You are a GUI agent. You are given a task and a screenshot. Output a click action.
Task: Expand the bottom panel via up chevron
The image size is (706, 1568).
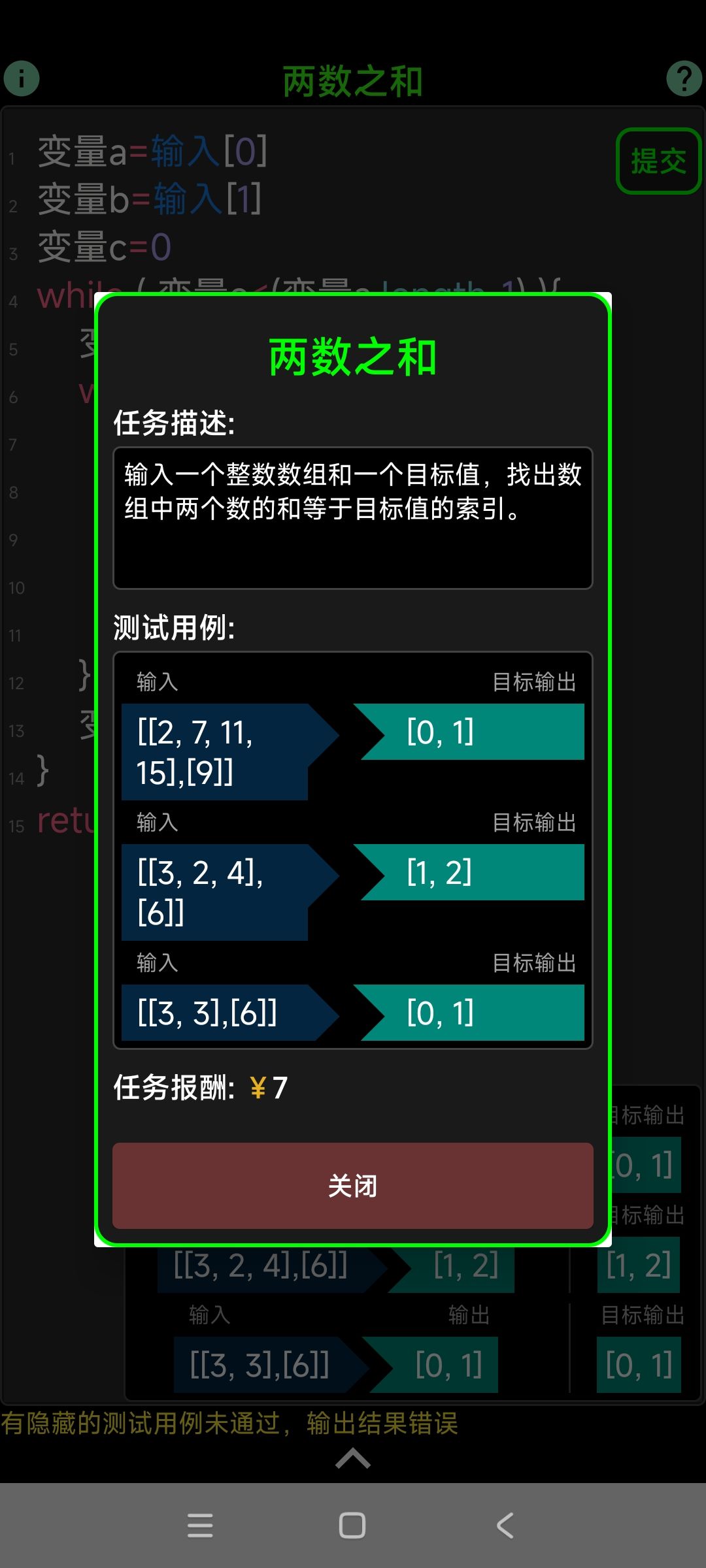coord(352,1458)
